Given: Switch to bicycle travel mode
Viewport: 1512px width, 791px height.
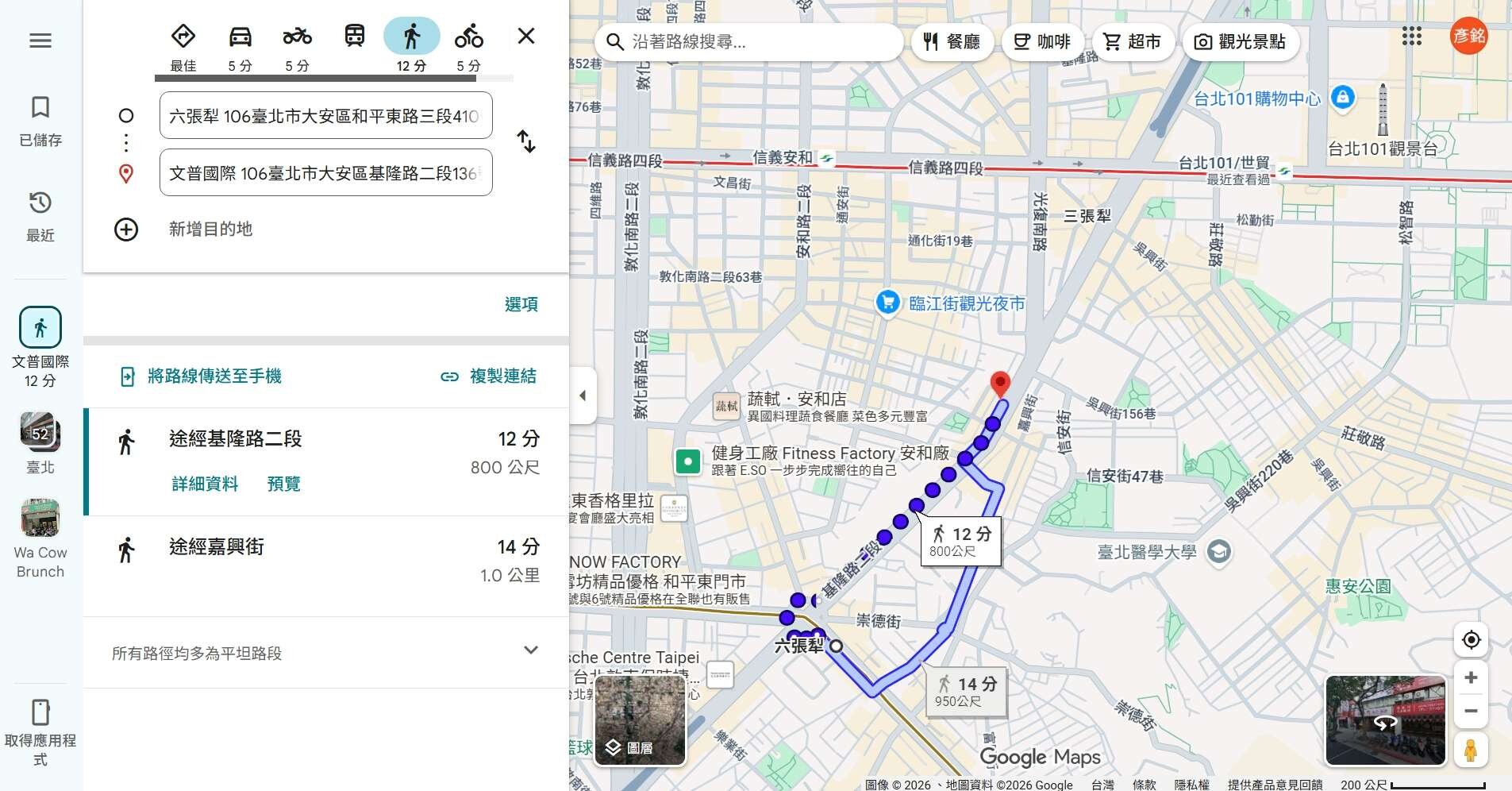Looking at the screenshot, I should pyautogui.click(x=468, y=37).
